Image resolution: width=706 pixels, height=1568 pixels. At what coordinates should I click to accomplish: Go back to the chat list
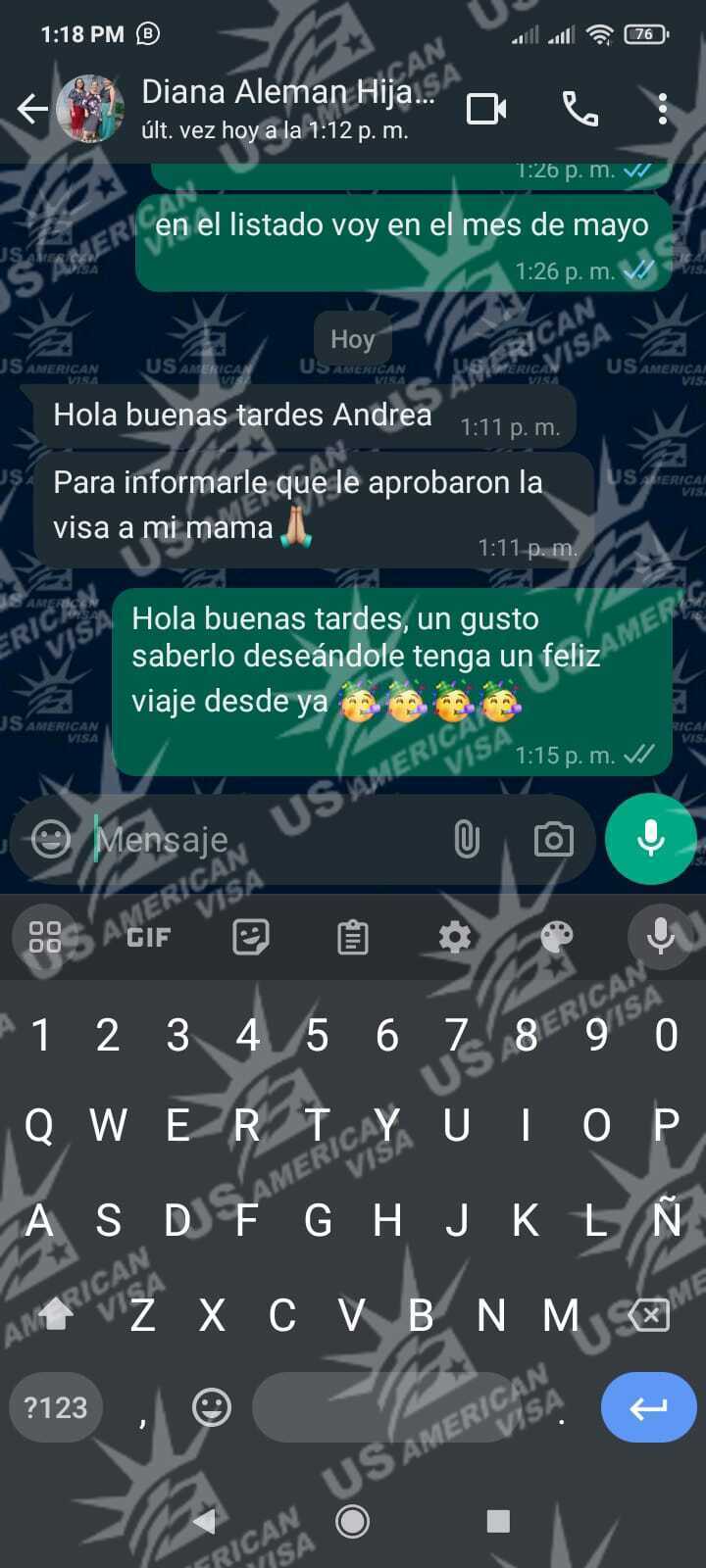pos(32,109)
